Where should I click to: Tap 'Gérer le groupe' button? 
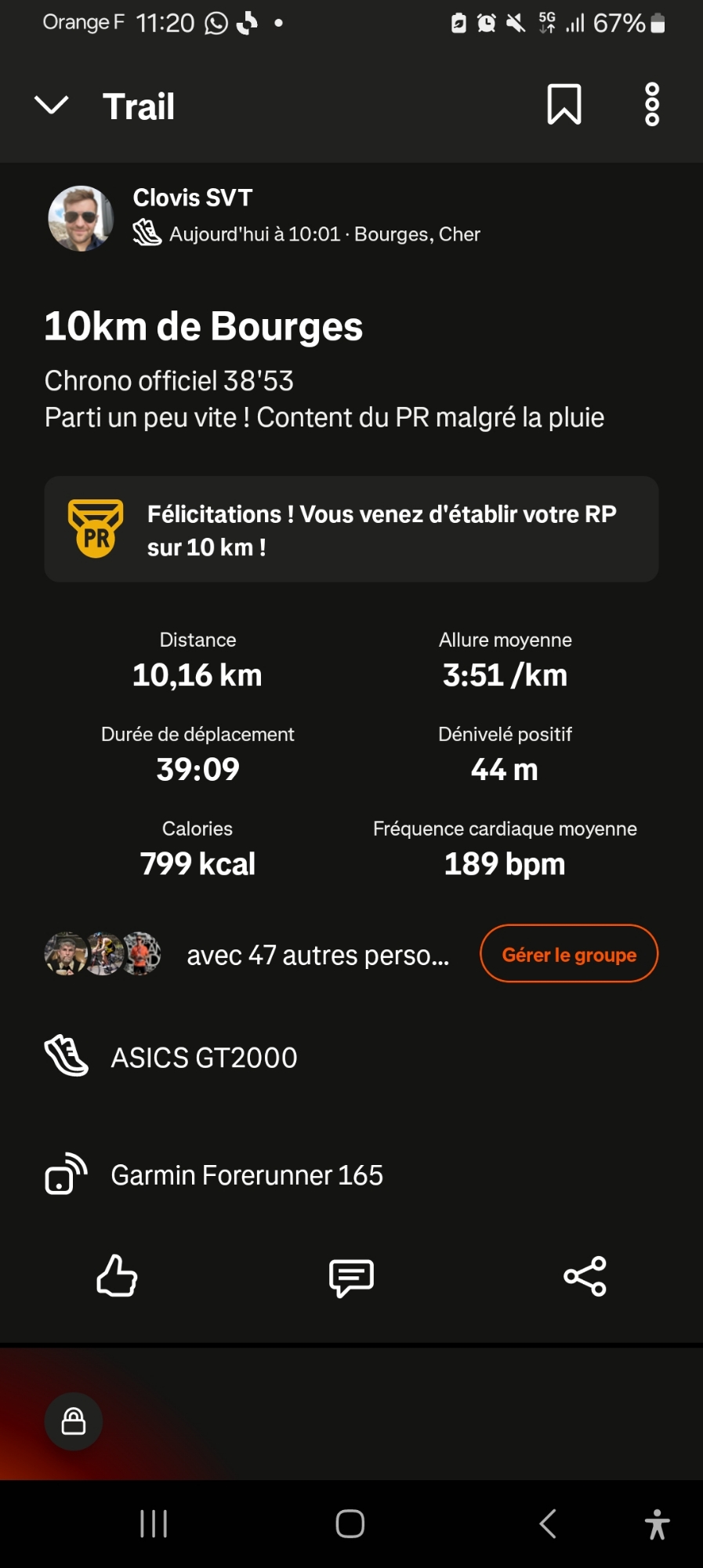tap(569, 954)
